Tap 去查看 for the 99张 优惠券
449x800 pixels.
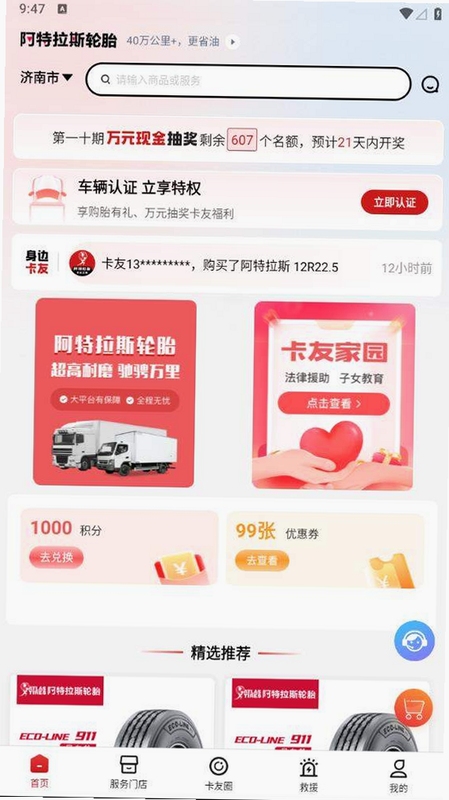coord(262,561)
